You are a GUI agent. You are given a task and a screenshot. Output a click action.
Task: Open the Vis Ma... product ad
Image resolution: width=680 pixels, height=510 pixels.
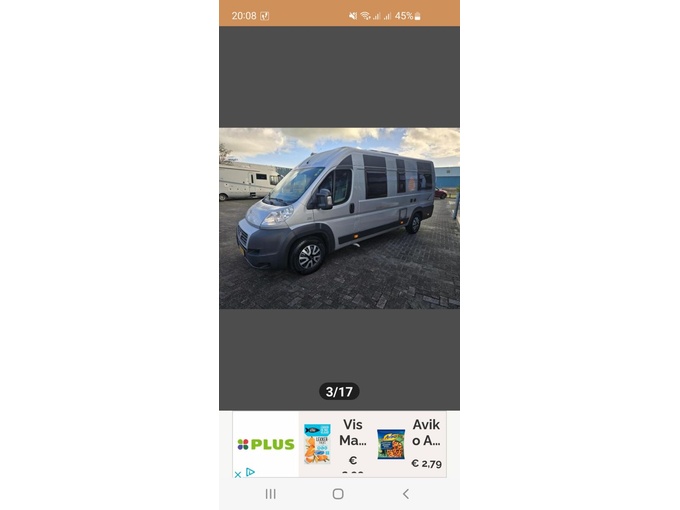coord(335,444)
